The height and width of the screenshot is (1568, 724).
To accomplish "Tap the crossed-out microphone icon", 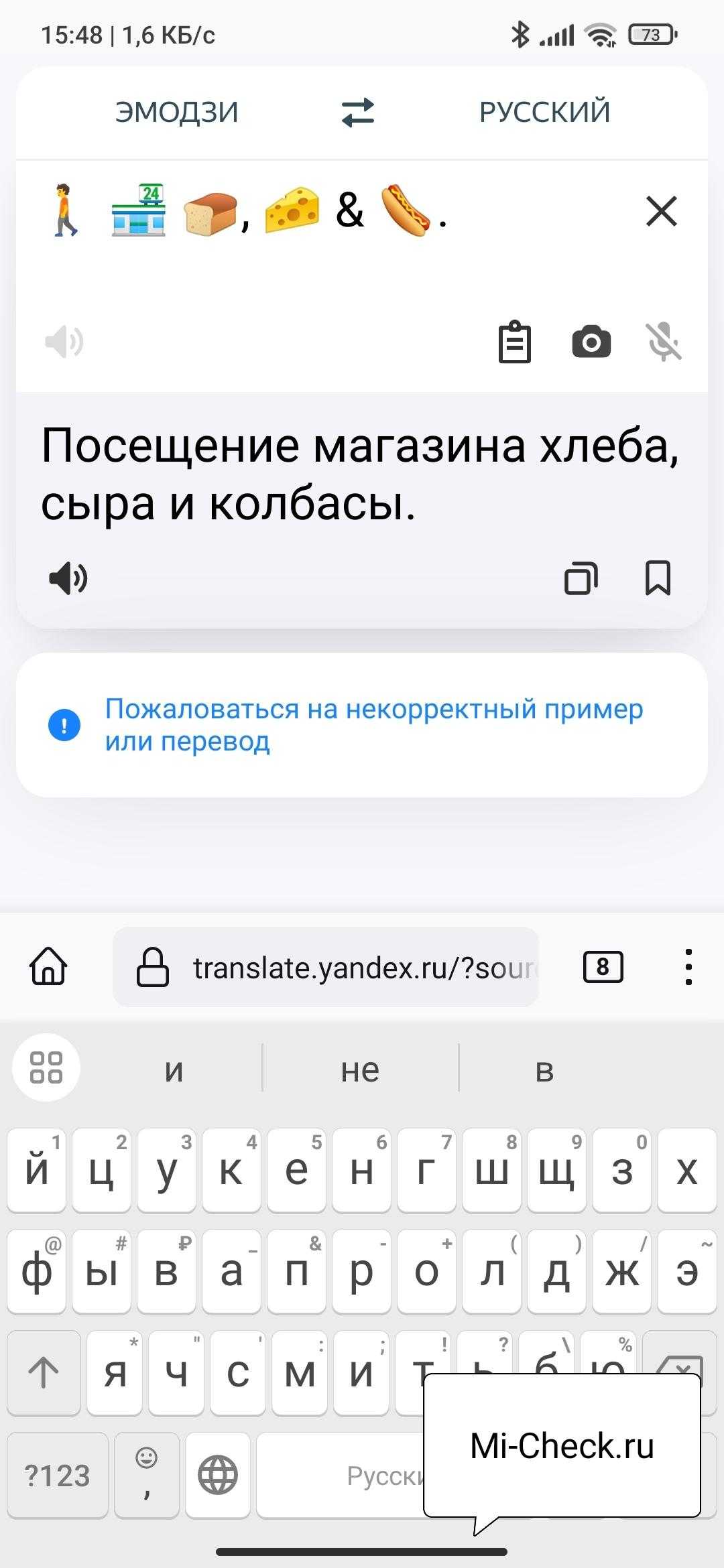I will coord(663,342).
